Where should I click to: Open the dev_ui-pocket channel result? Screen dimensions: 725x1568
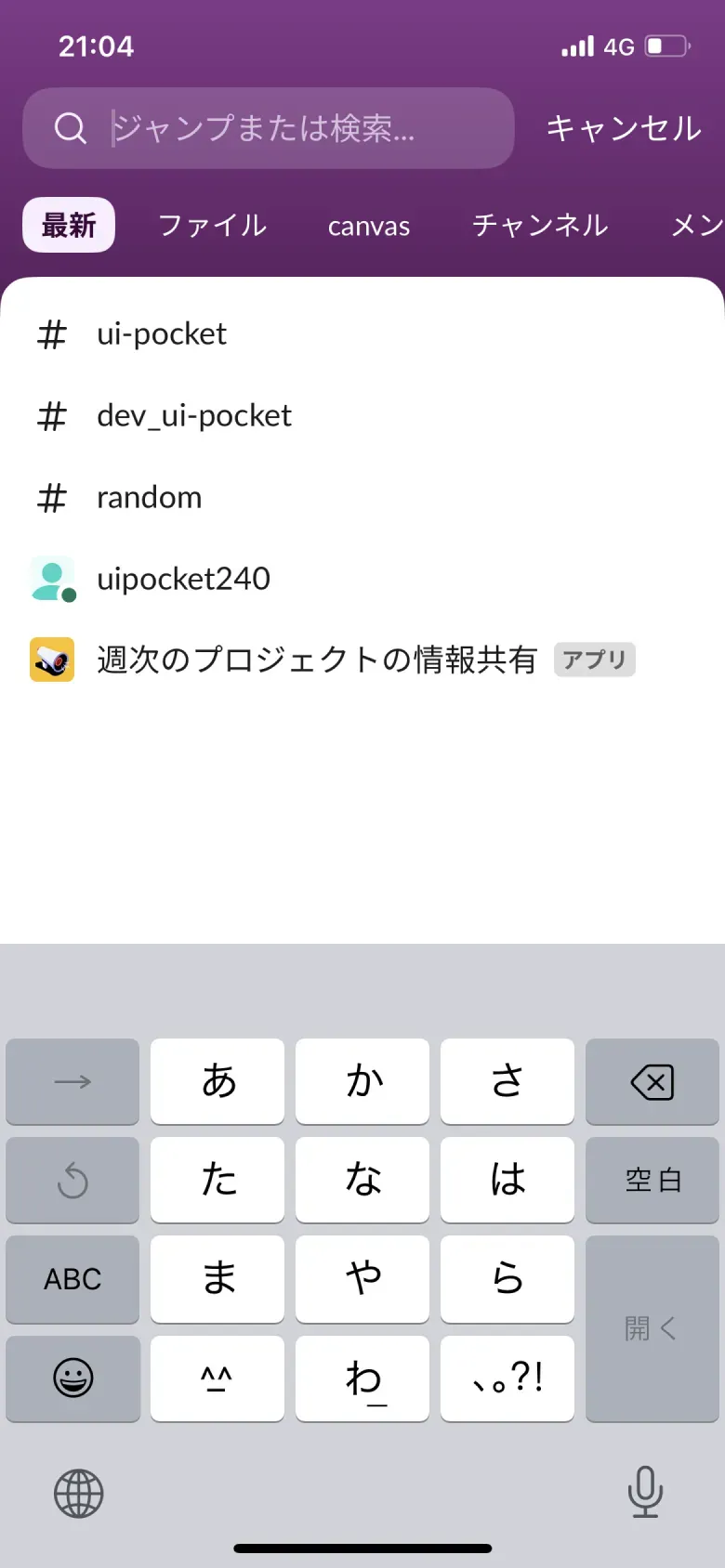click(x=194, y=416)
